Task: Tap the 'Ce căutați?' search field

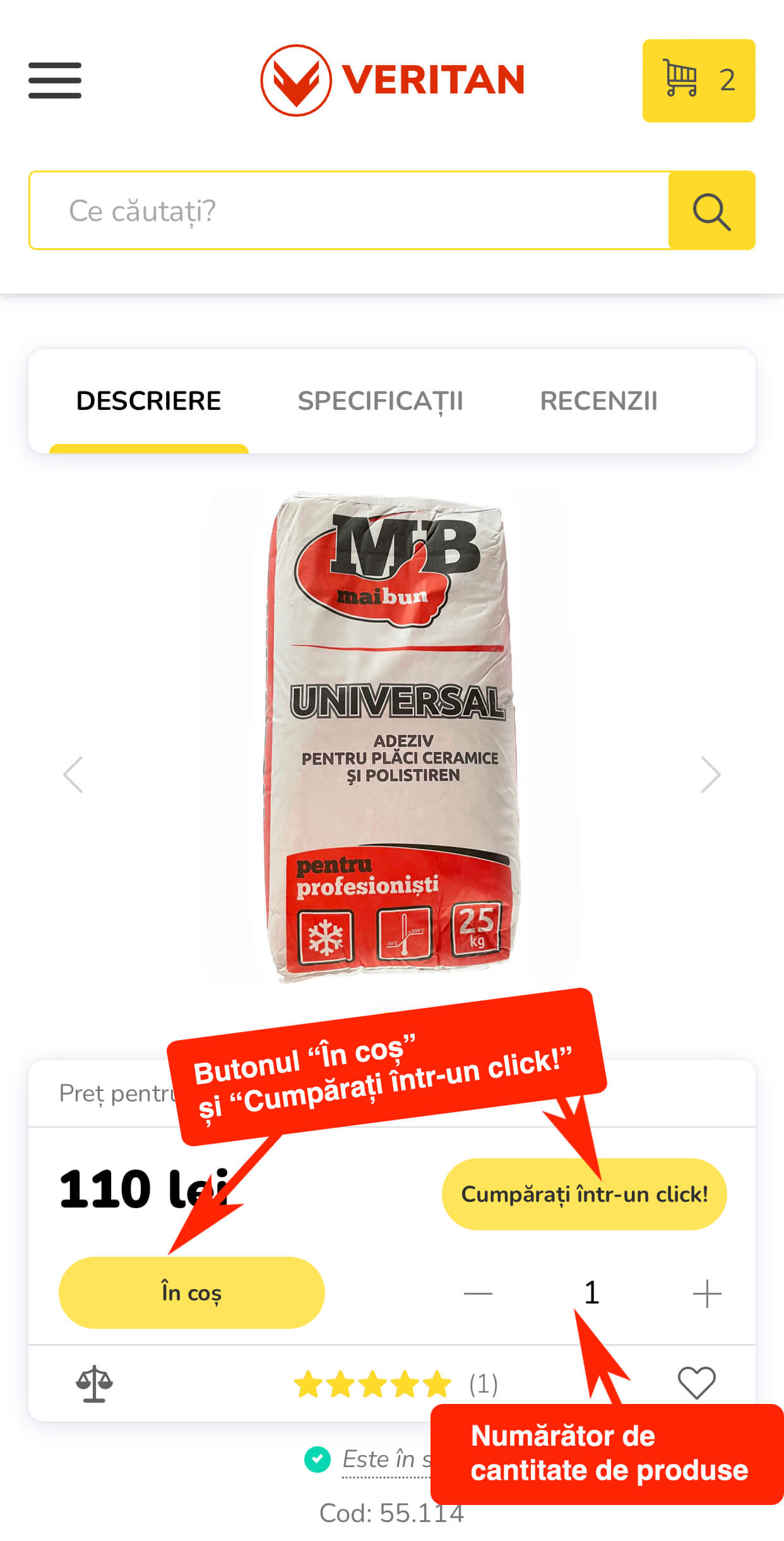Action: [x=348, y=210]
